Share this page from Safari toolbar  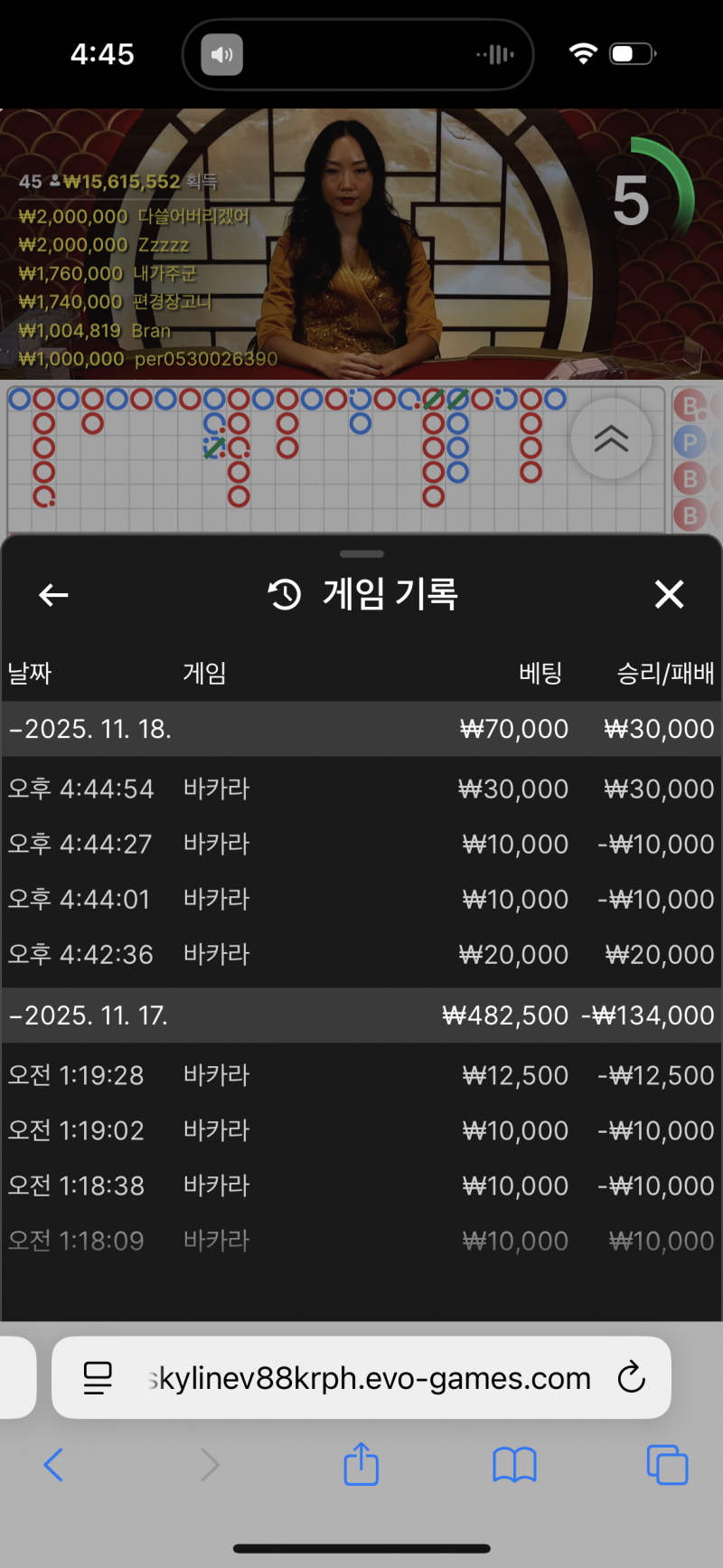pyautogui.click(x=361, y=1462)
